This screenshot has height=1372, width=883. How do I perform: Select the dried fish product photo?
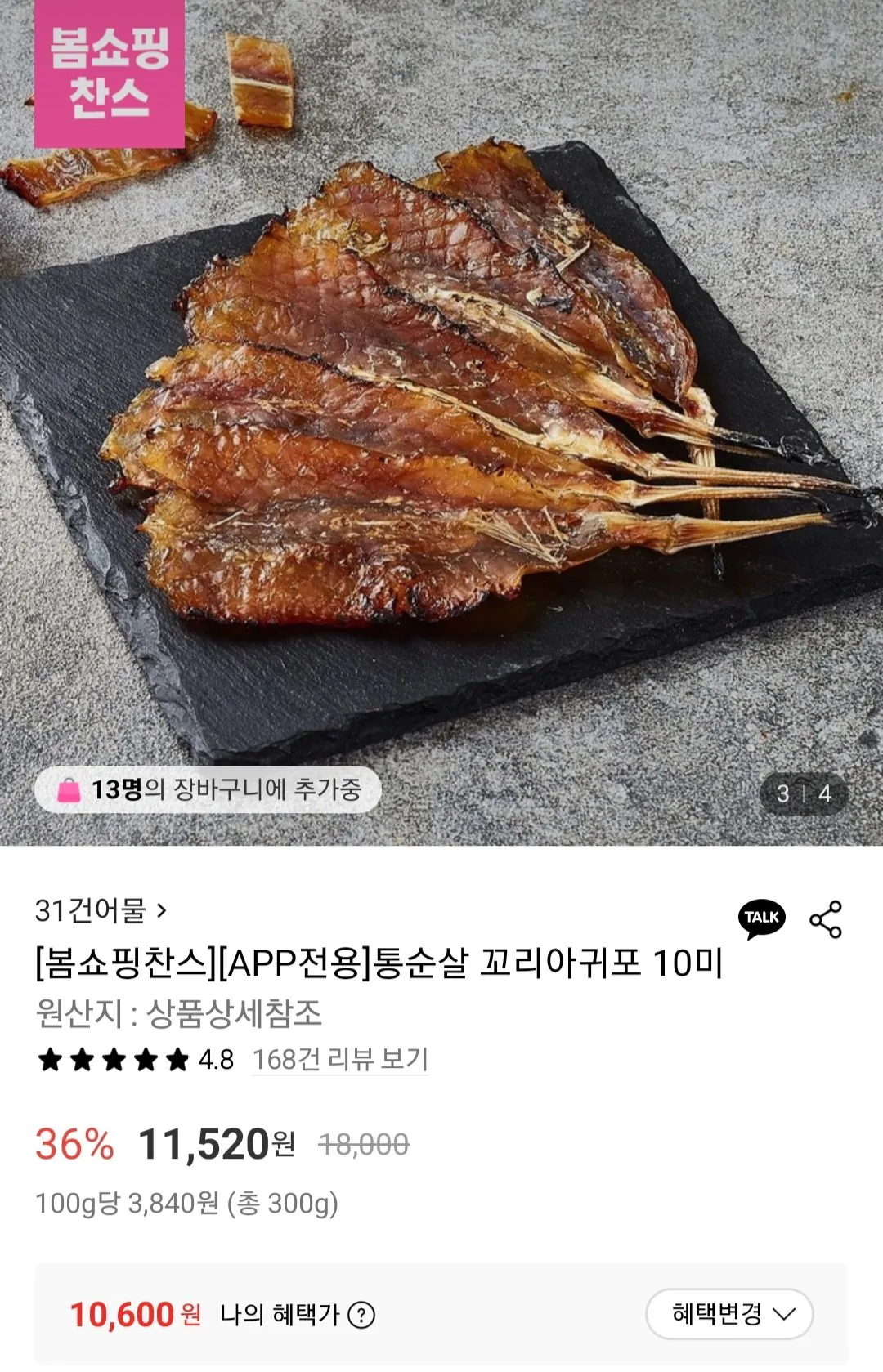[x=441, y=409]
